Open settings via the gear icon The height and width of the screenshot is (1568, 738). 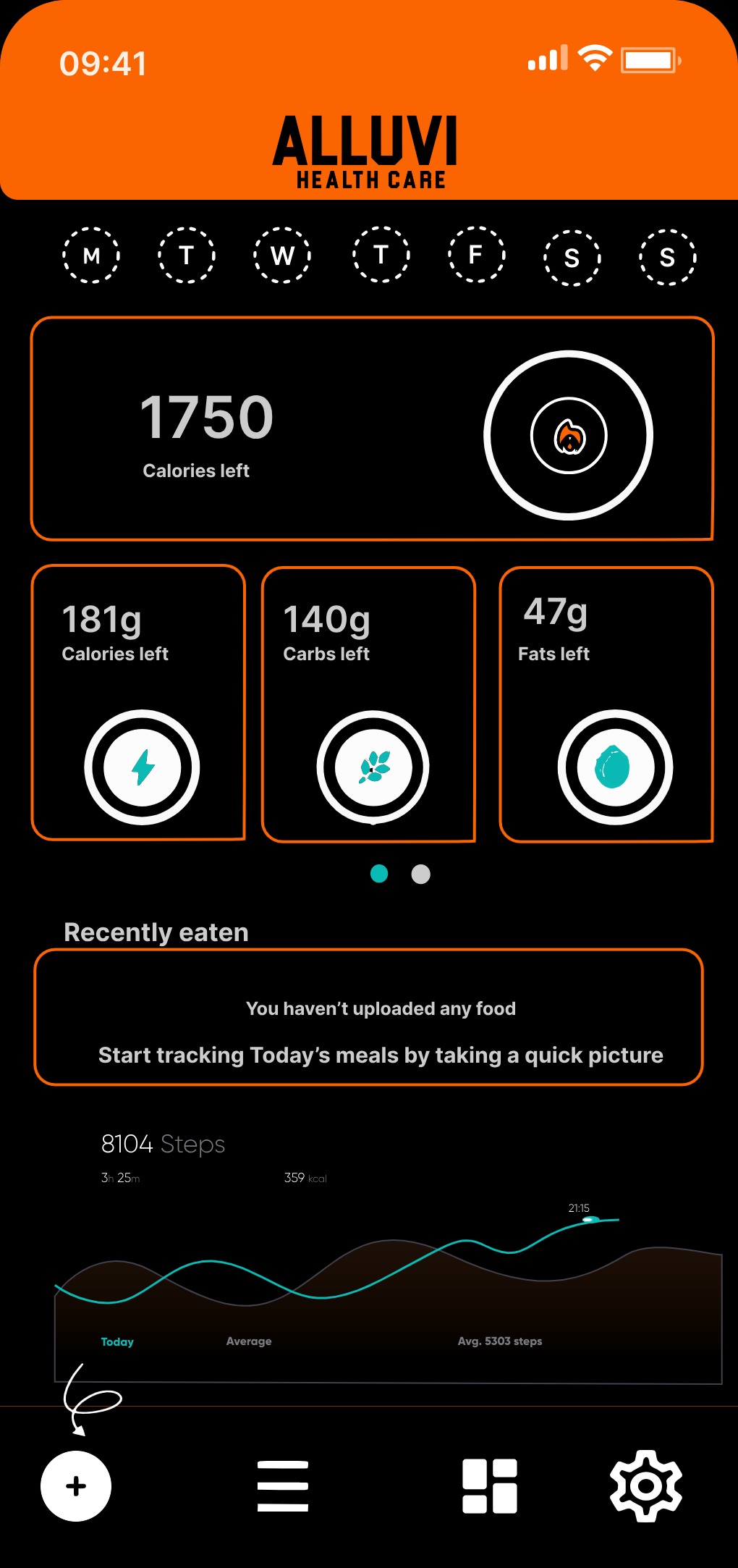[x=646, y=1486]
